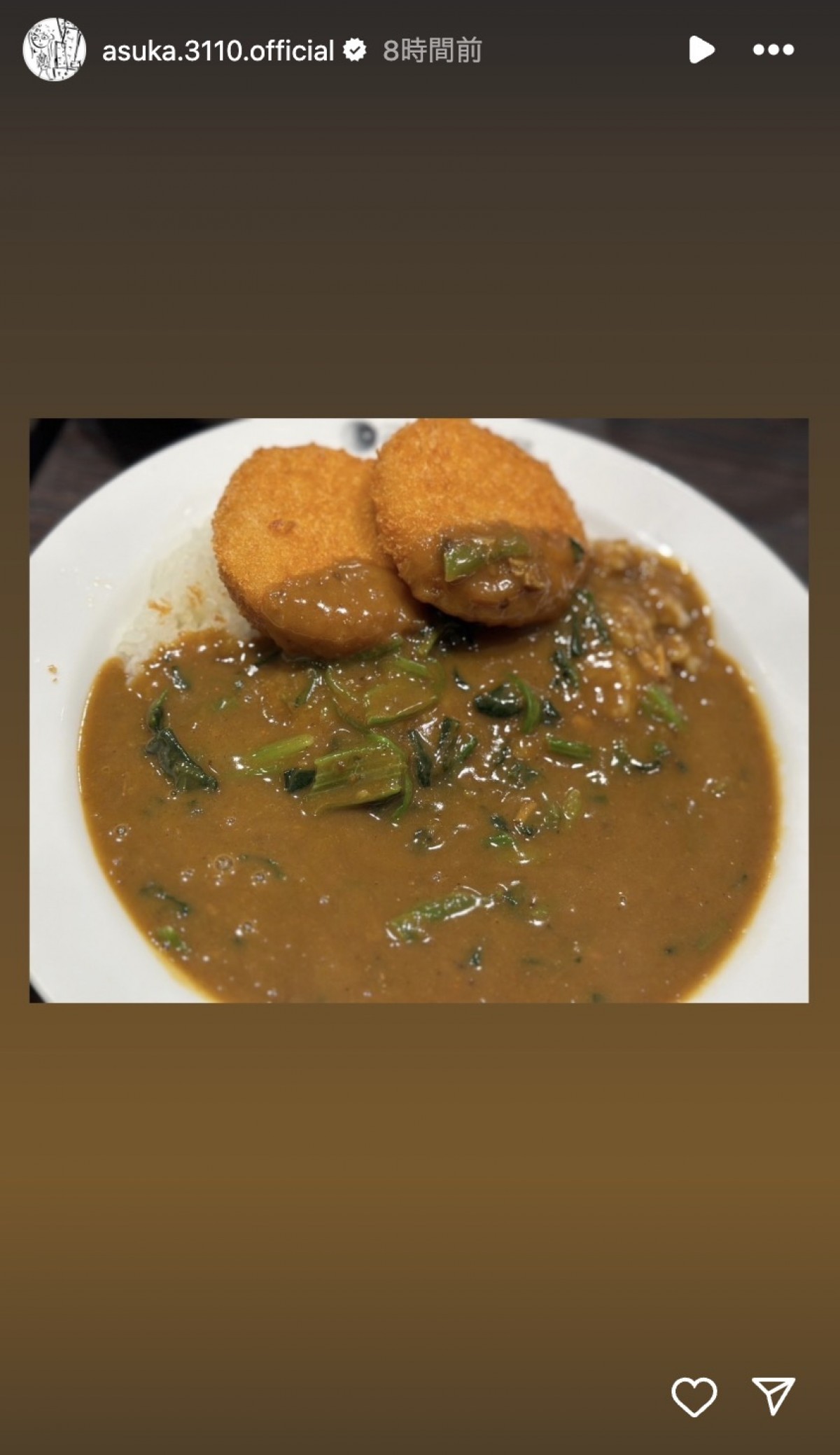Viewport: 840px width, 1455px height.
Task: Tap the asuka.3110.official username
Action: coord(218,51)
